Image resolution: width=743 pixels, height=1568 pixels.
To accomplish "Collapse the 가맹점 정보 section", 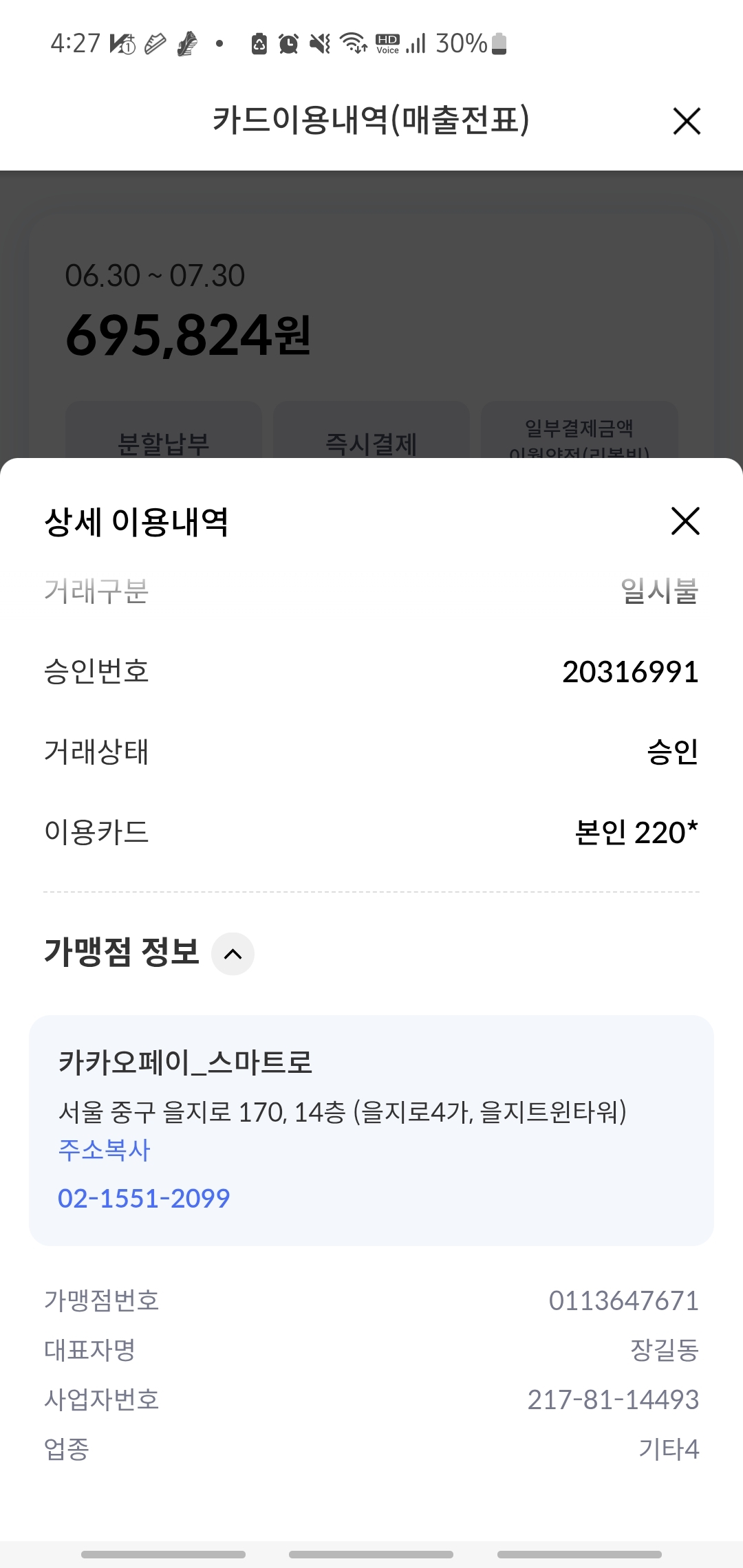I will click(233, 954).
